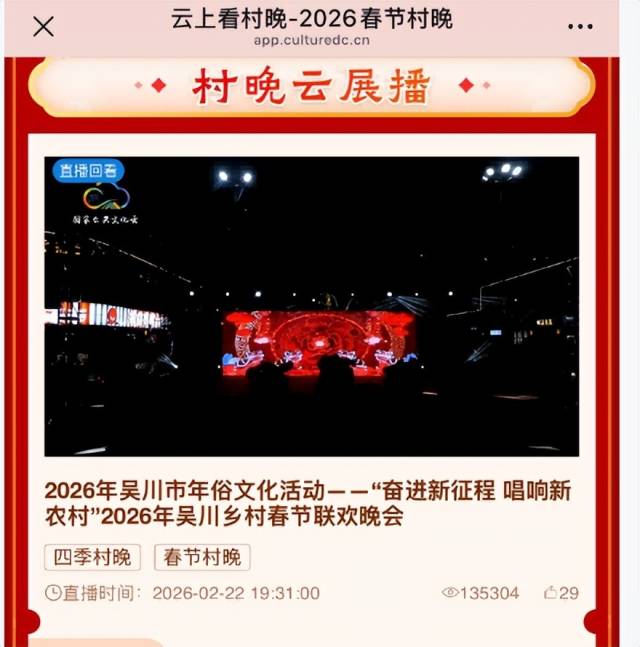Open the 2026年吴川市年俗文化活动 title link

(310, 505)
